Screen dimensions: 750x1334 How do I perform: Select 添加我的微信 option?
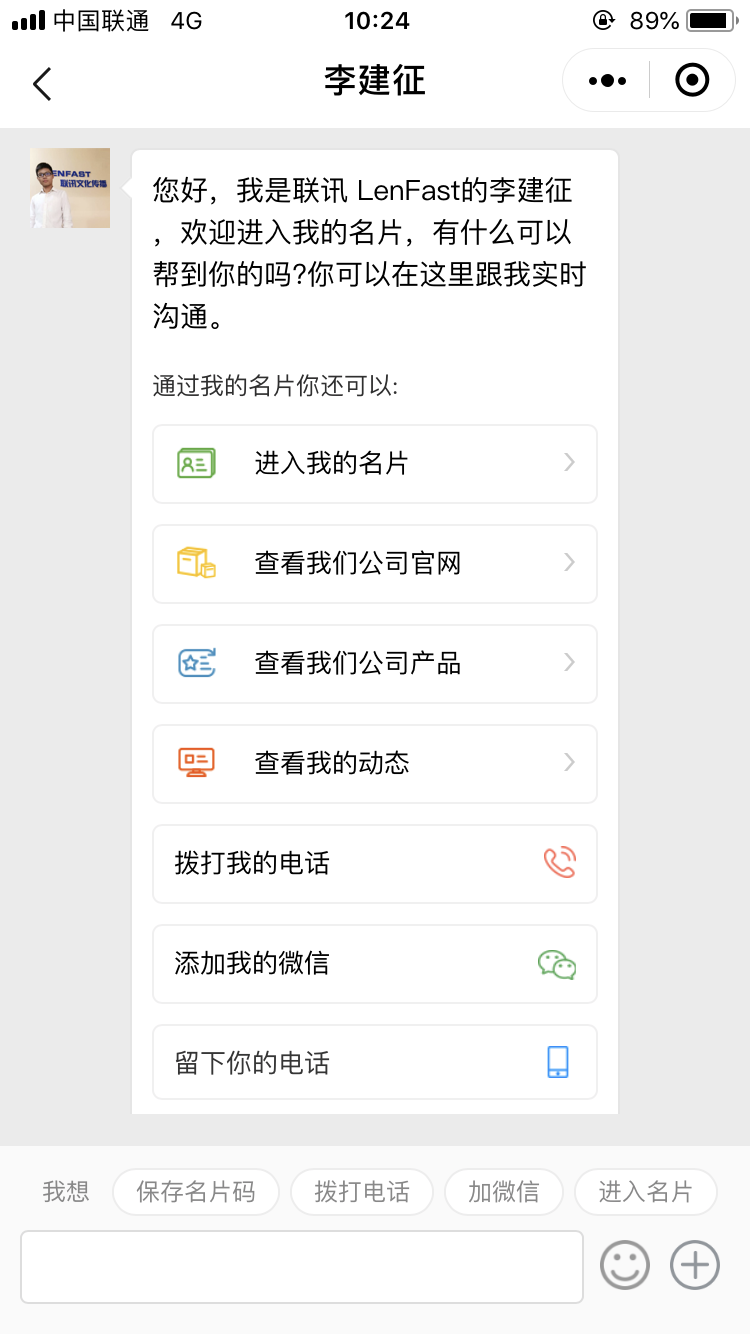click(375, 964)
